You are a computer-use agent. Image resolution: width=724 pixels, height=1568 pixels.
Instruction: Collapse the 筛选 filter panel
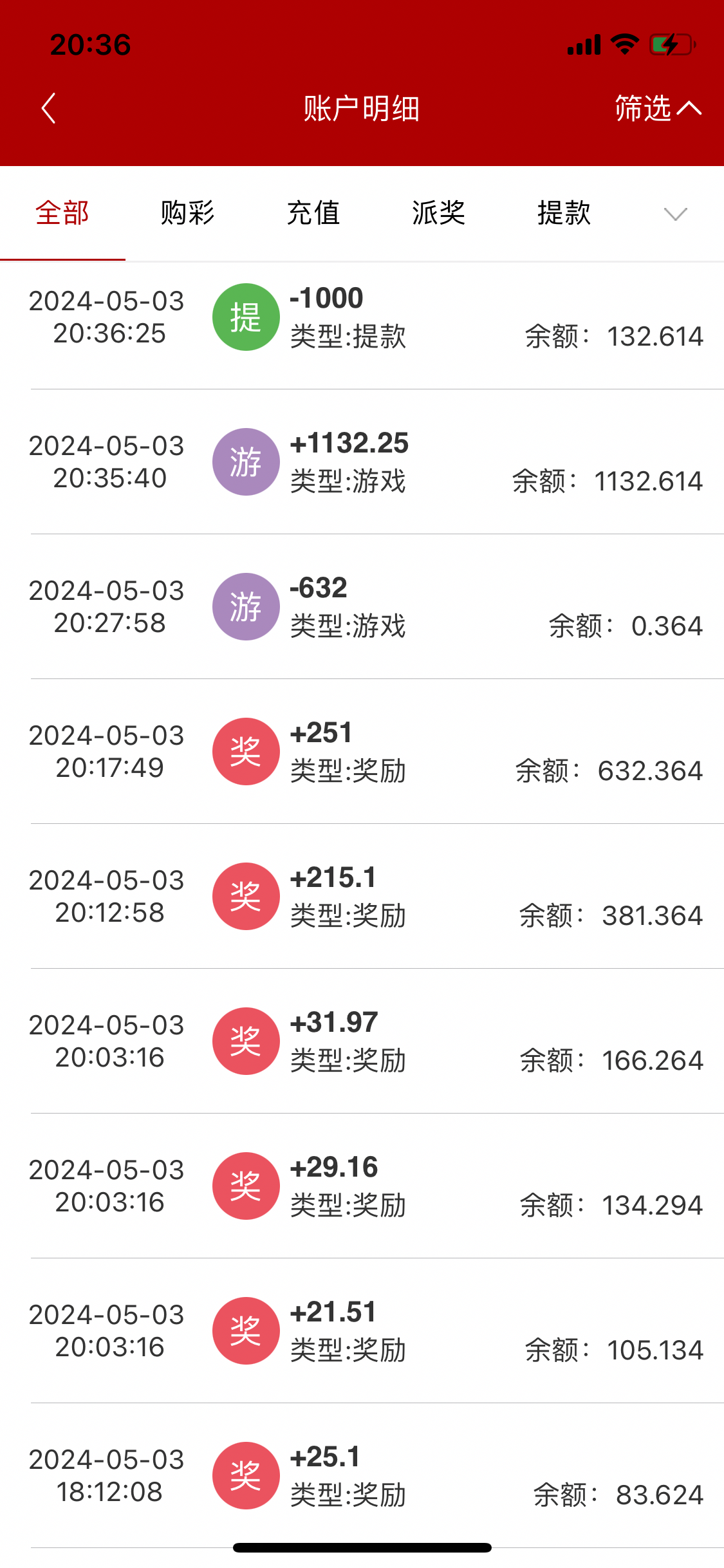point(657,108)
